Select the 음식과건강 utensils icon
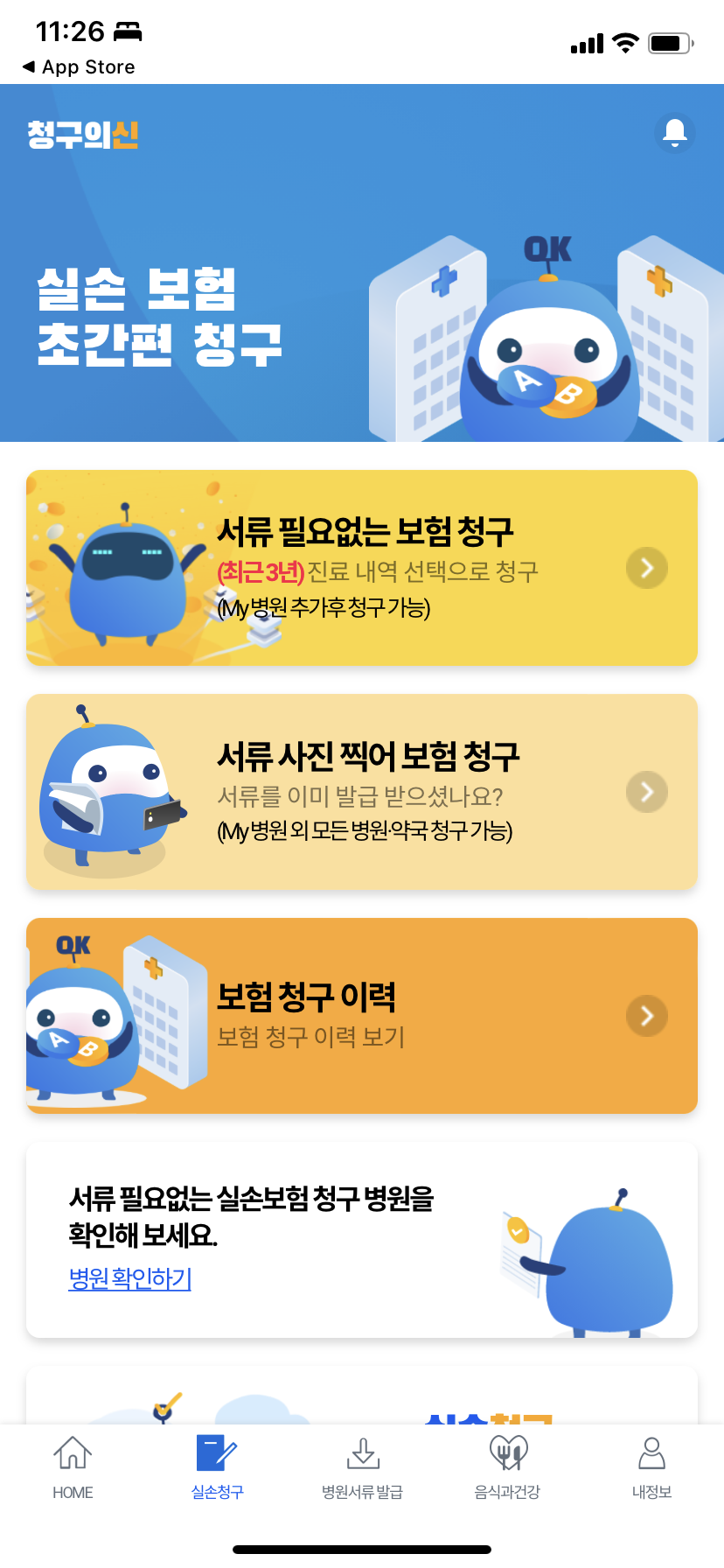Screen dimensions: 724x1568 coord(507,1452)
